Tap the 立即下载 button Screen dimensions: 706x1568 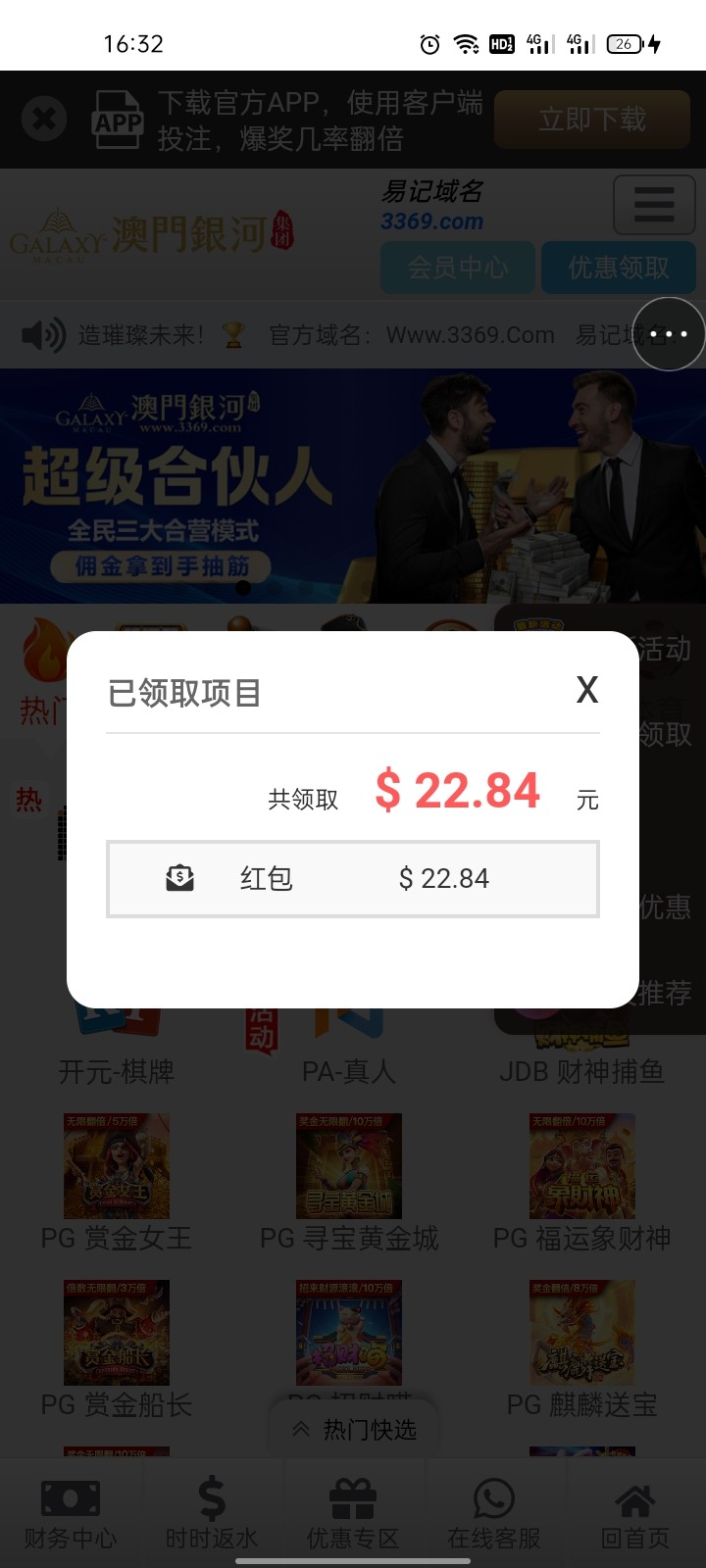592,120
